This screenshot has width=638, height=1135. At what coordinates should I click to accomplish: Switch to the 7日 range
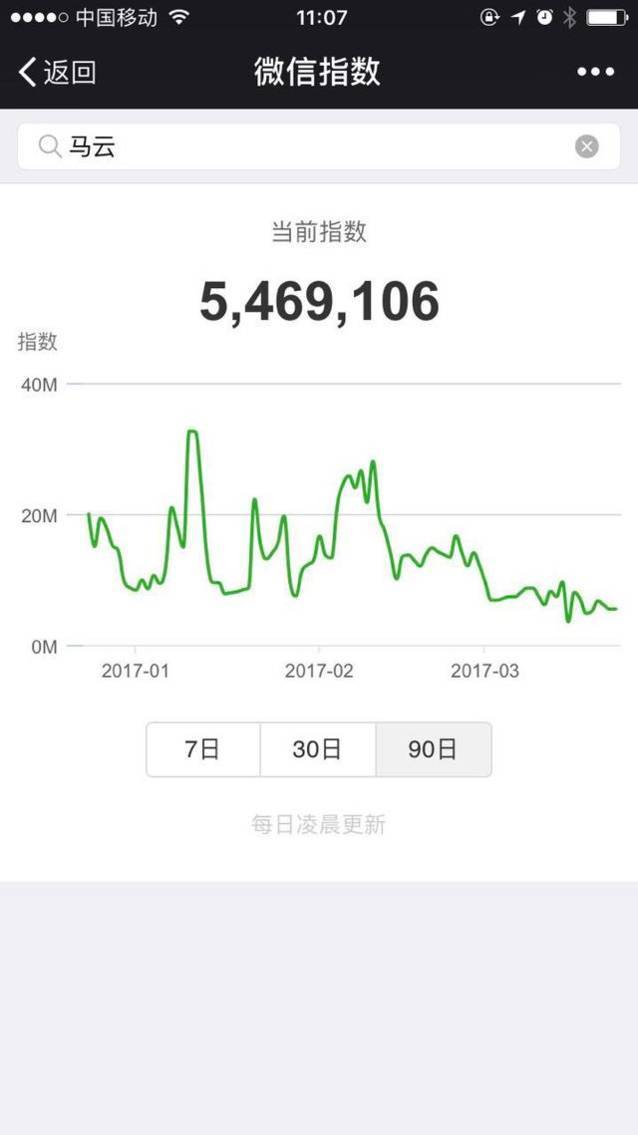tap(203, 749)
